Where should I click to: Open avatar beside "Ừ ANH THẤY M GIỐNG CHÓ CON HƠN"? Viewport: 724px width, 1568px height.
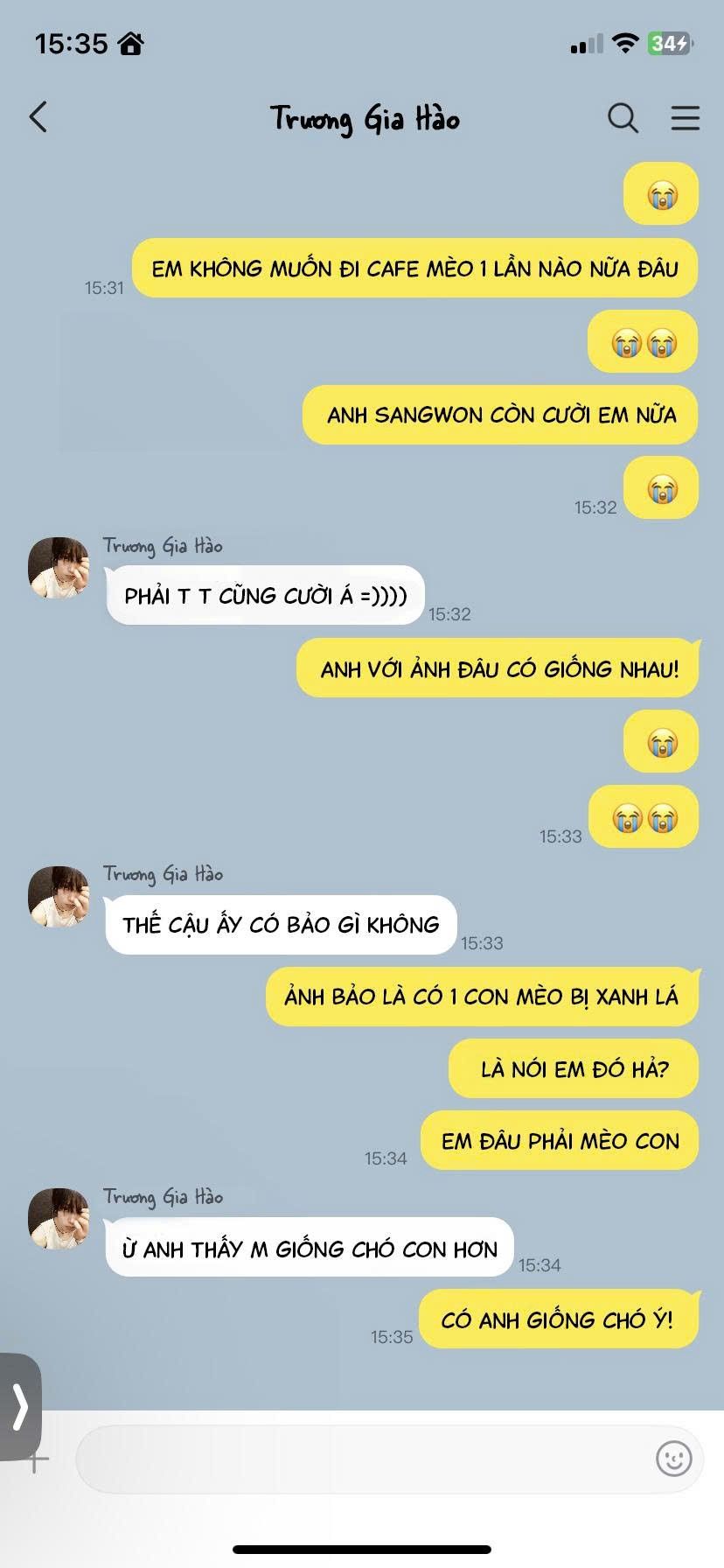pyautogui.click(x=59, y=1219)
